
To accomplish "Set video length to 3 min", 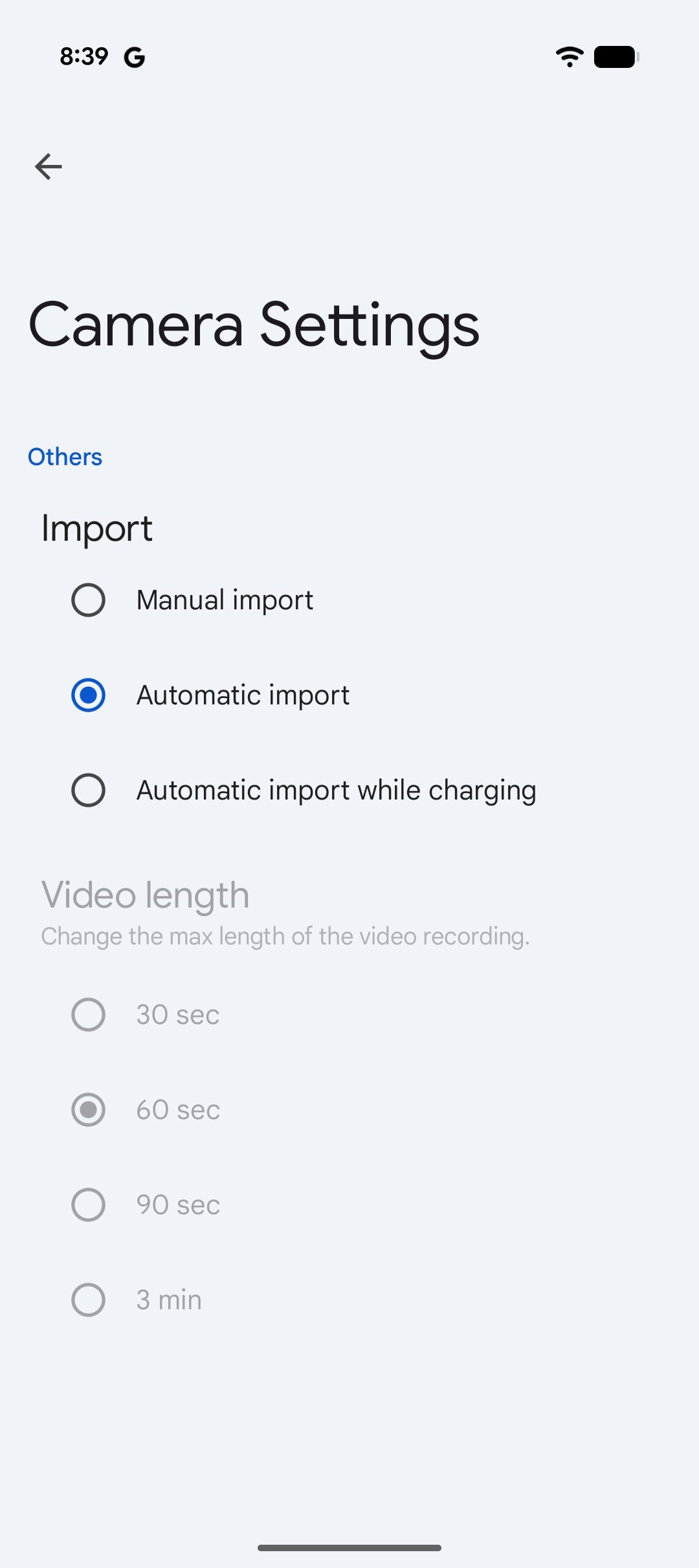I will [89, 1299].
